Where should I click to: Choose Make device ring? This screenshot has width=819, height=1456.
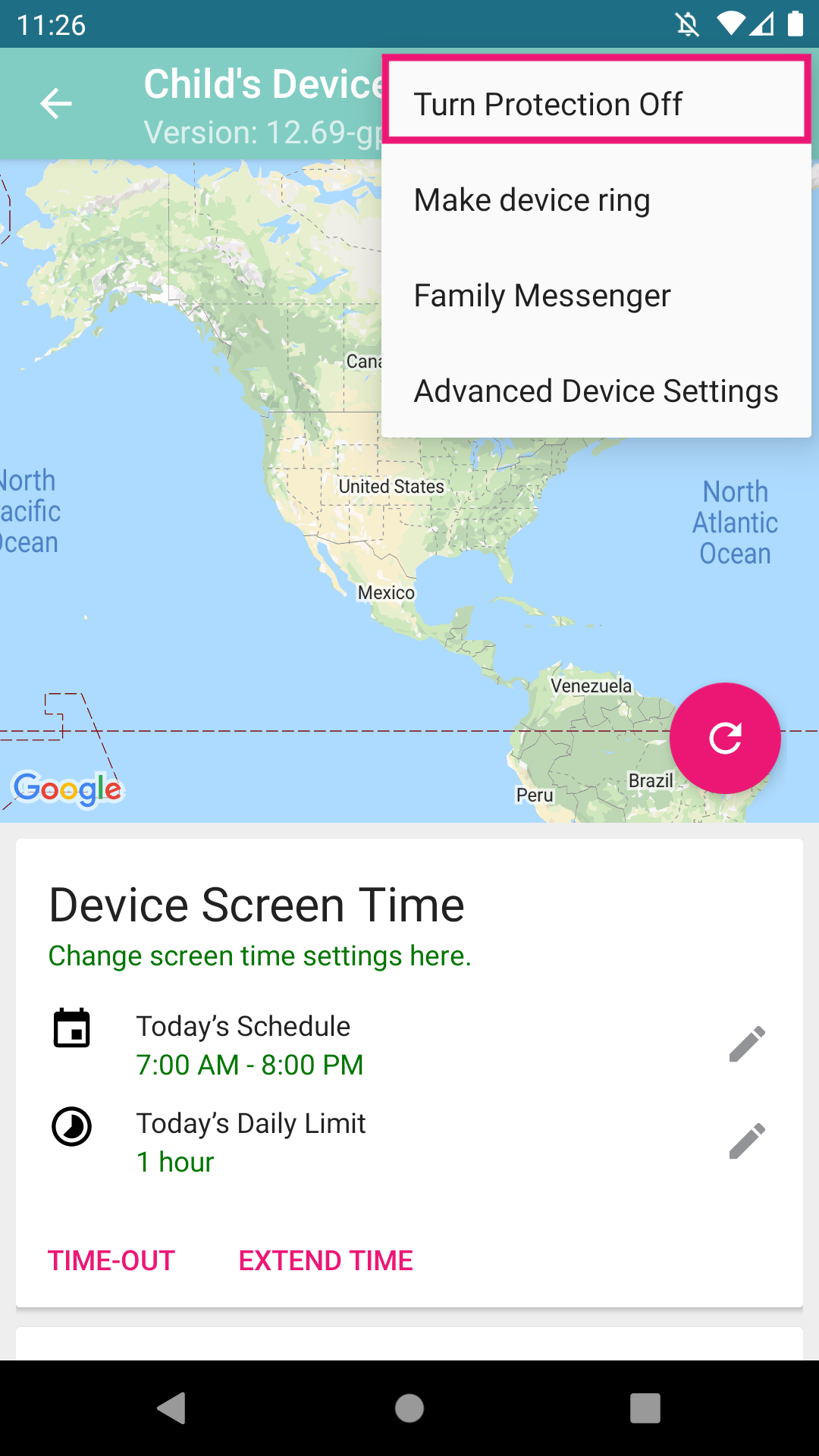click(x=596, y=200)
